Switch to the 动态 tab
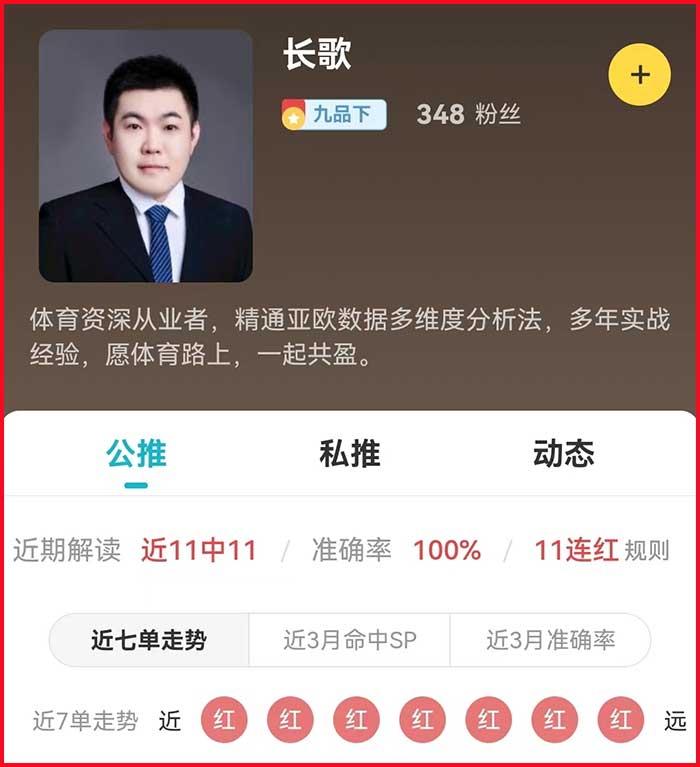The width and height of the screenshot is (700, 767). point(563,453)
